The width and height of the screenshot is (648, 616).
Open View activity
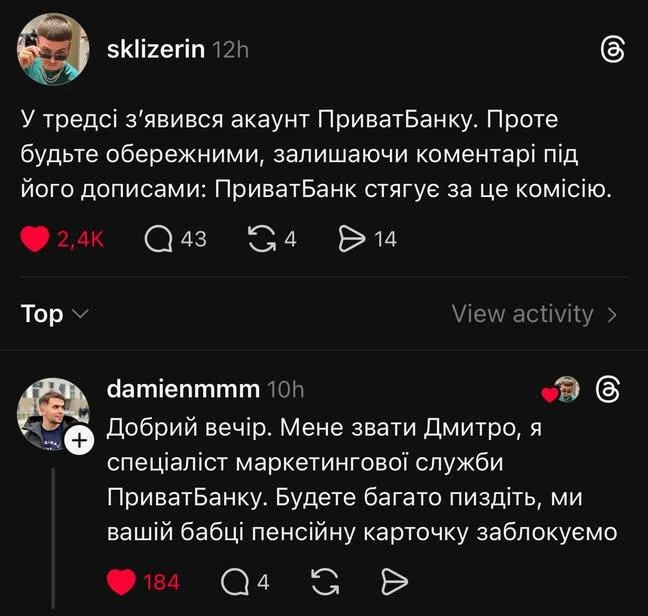pyautogui.click(x=534, y=314)
